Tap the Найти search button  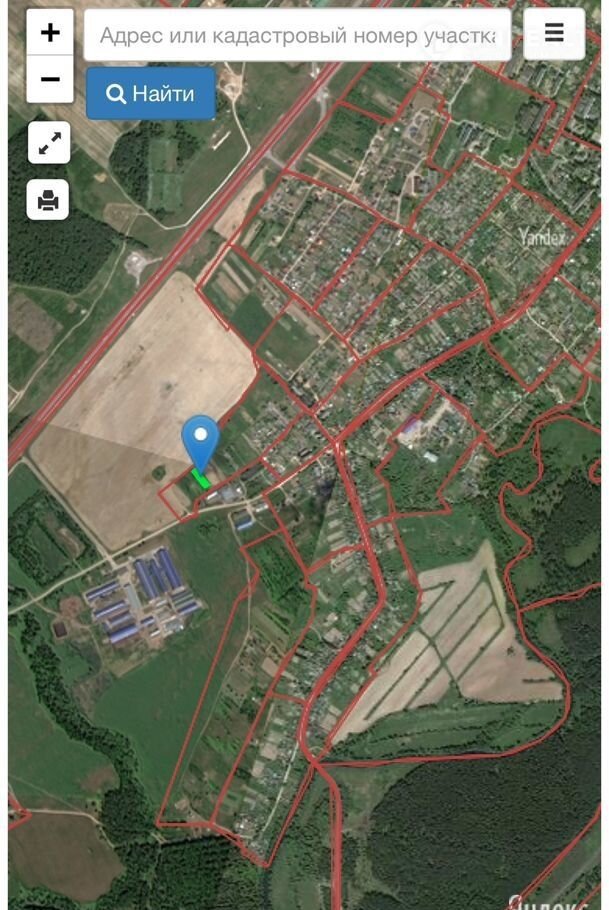point(151,94)
